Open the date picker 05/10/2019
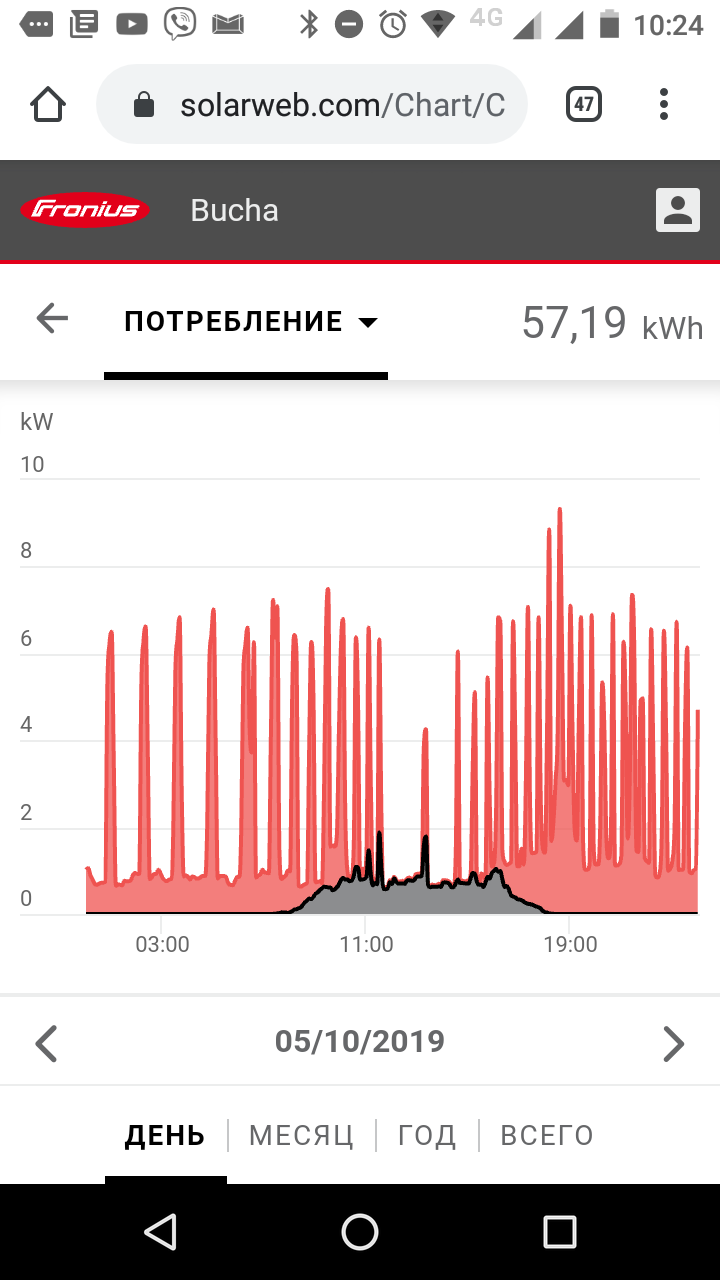The image size is (720, 1280). coord(360,1041)
